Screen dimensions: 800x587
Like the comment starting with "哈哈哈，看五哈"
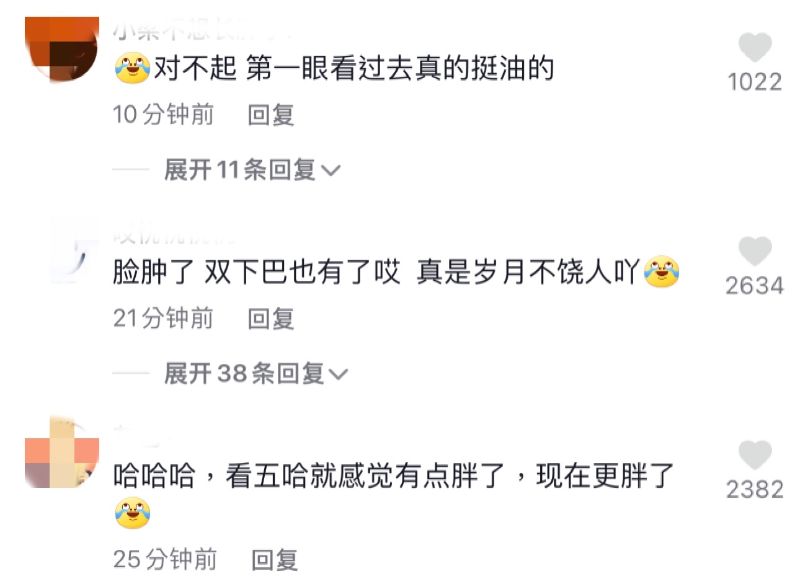coord(755,456)
